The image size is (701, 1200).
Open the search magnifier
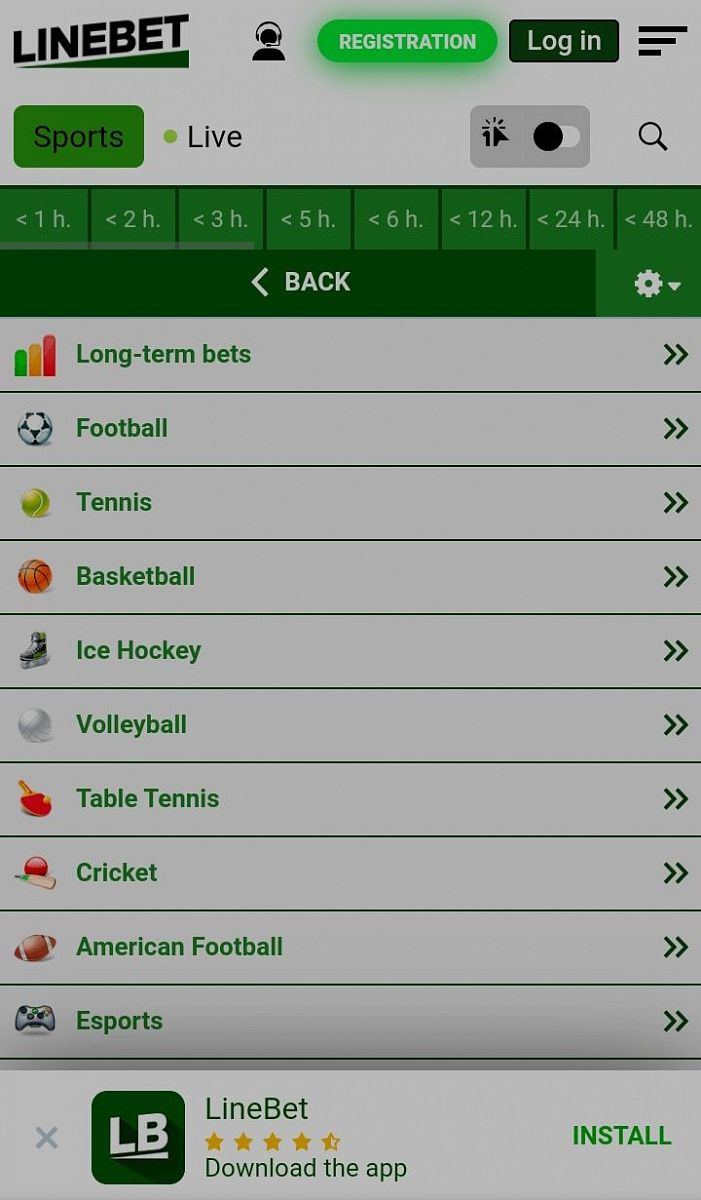[x=653, y=137]
